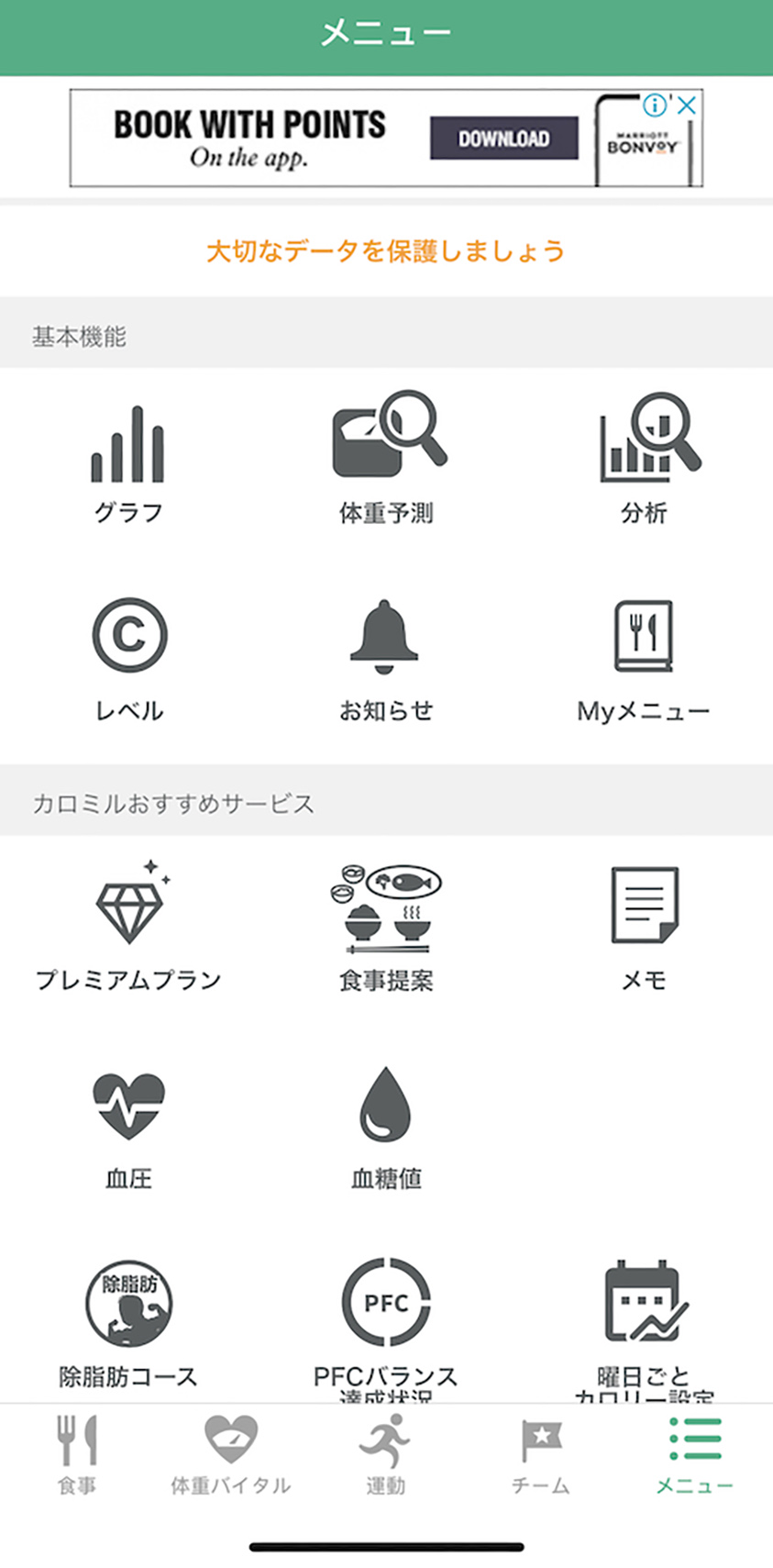The width and height of the screenshot is (773, 1568).
Task: Close the Marriott Bonvoy ad
Action: 687,106
